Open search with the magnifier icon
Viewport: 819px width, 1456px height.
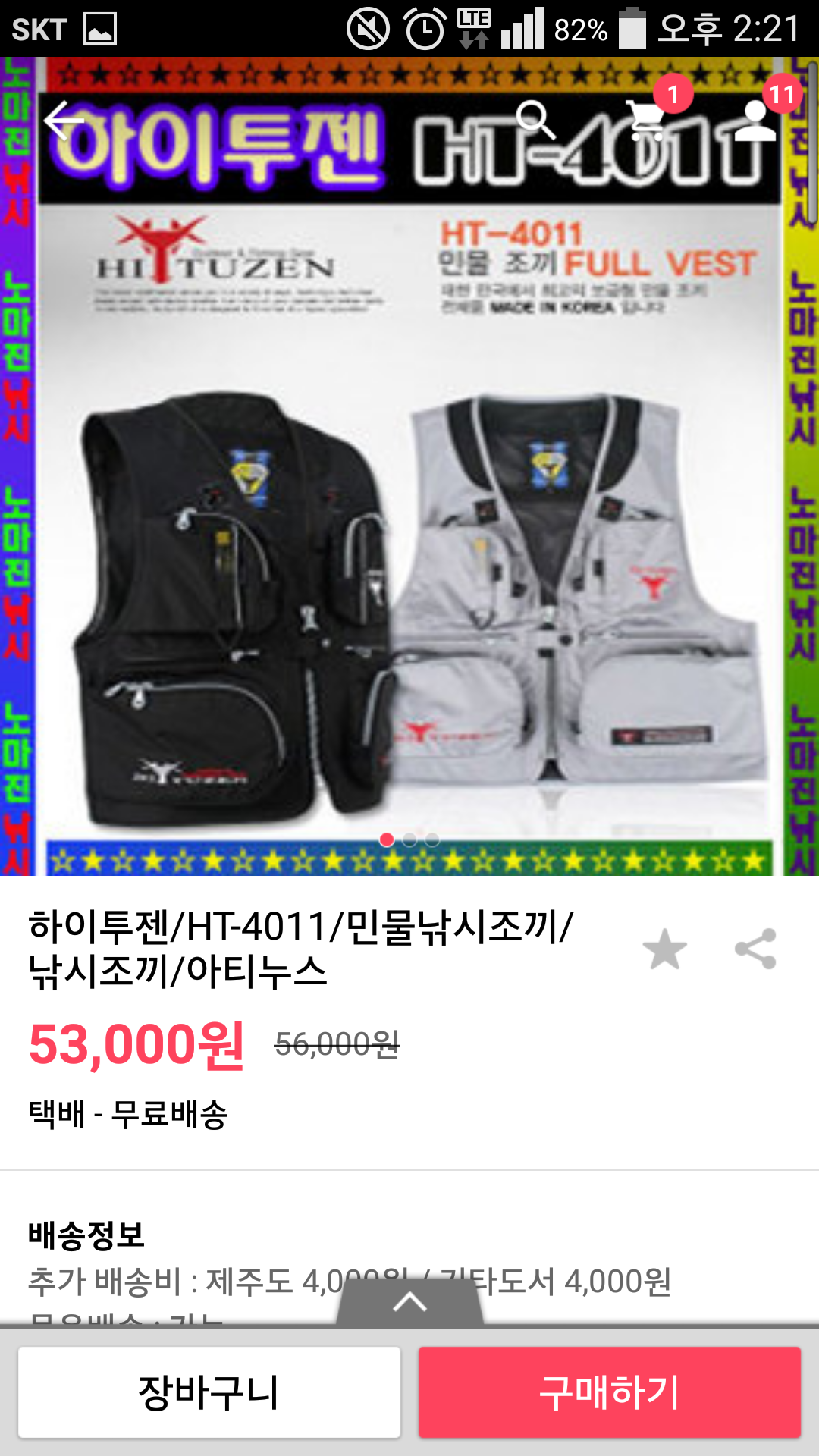click(537, 120)
